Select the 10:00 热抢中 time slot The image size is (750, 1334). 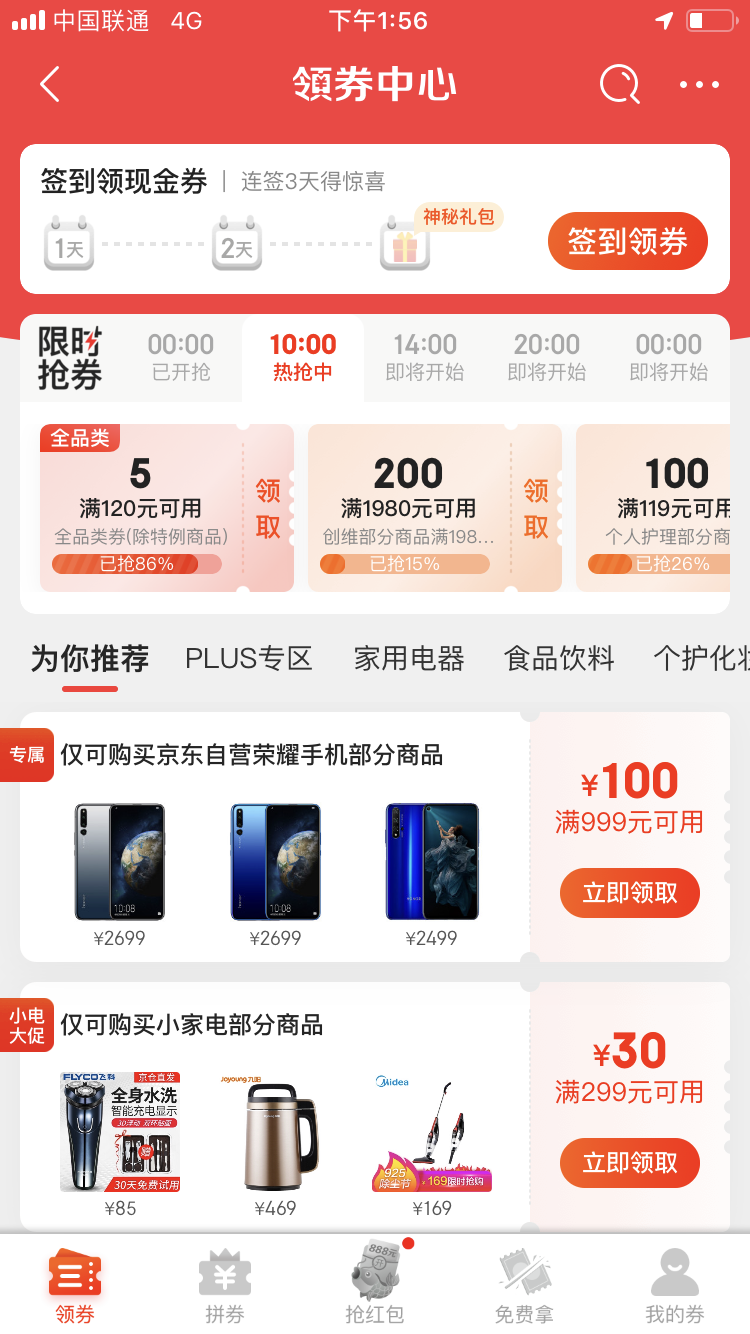[302, 357]
